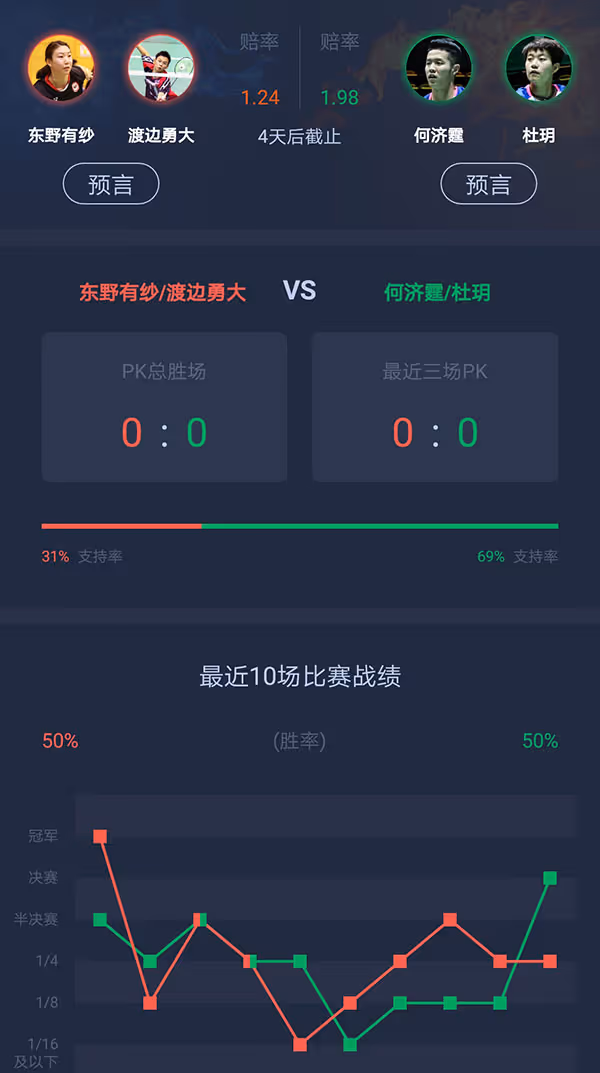Tap 预言 button for 东野有纱/渡边勇大
600x1073 pixels.
point(111,184)
